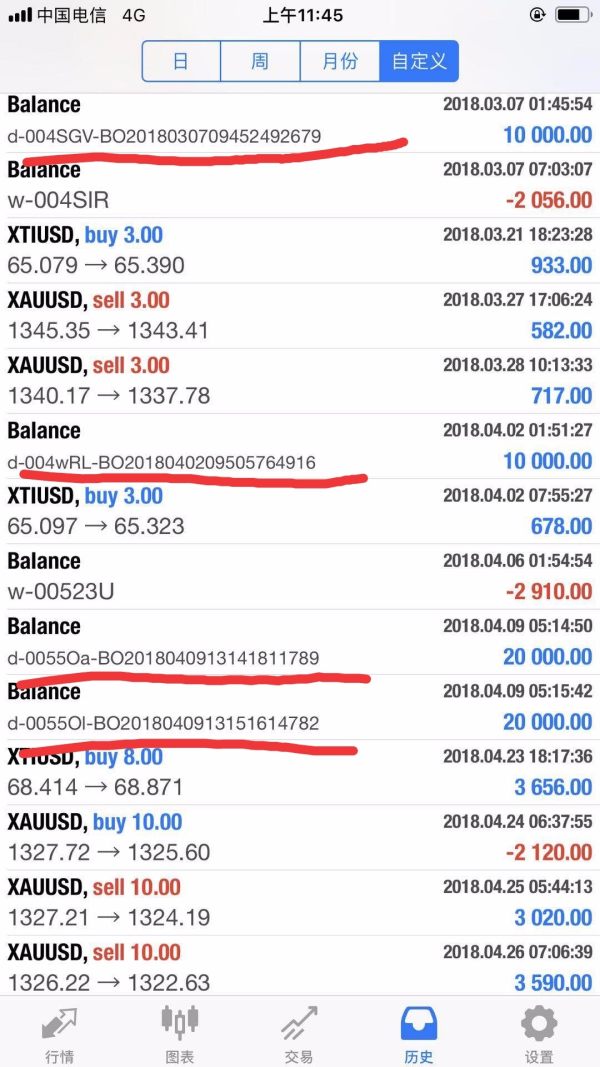Select the 周 period filter
This screenshot has width=600, height=1067.
point(260,61)
